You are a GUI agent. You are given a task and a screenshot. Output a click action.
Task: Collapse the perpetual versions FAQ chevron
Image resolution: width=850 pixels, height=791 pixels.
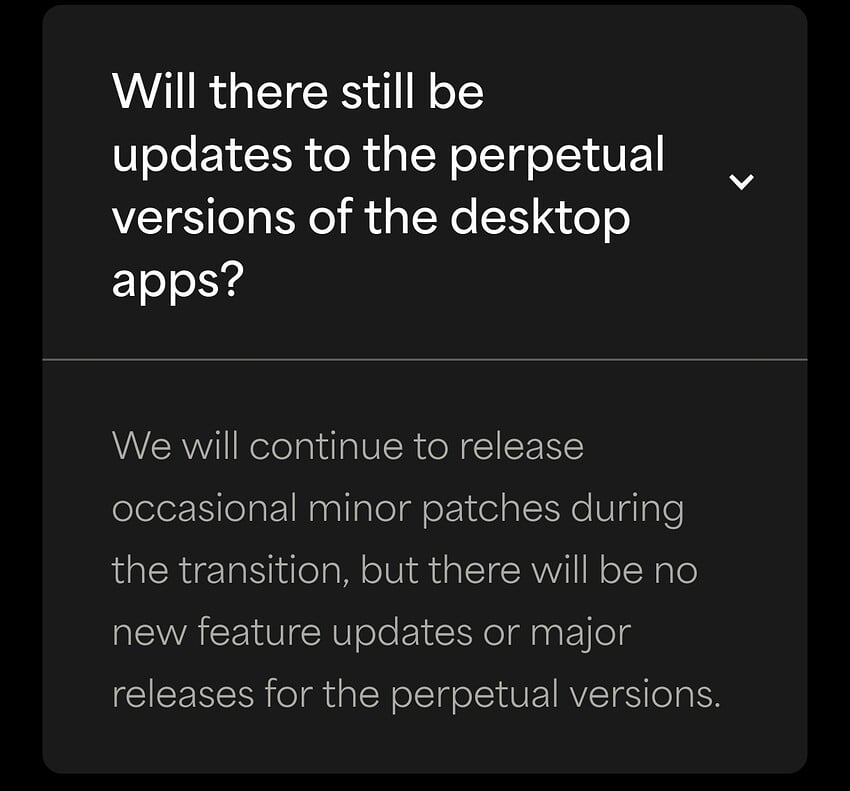pos(741,182)
